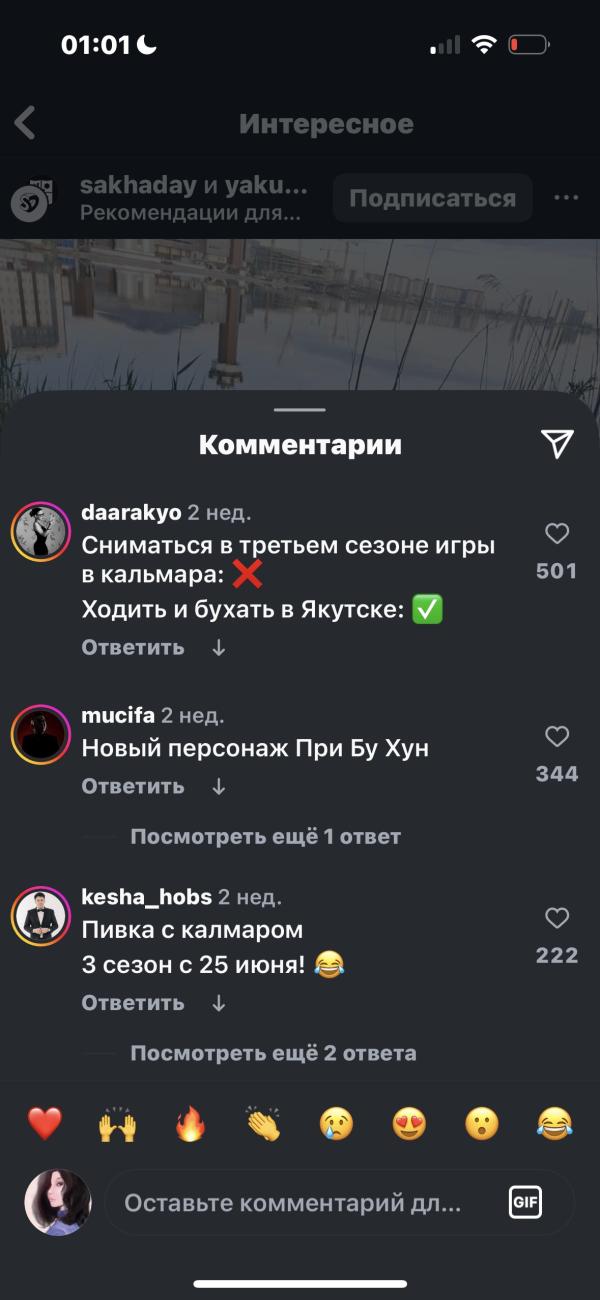Like daarakyo's comment
Viewport: 600px width, 1300px height.
click(557, 534)
